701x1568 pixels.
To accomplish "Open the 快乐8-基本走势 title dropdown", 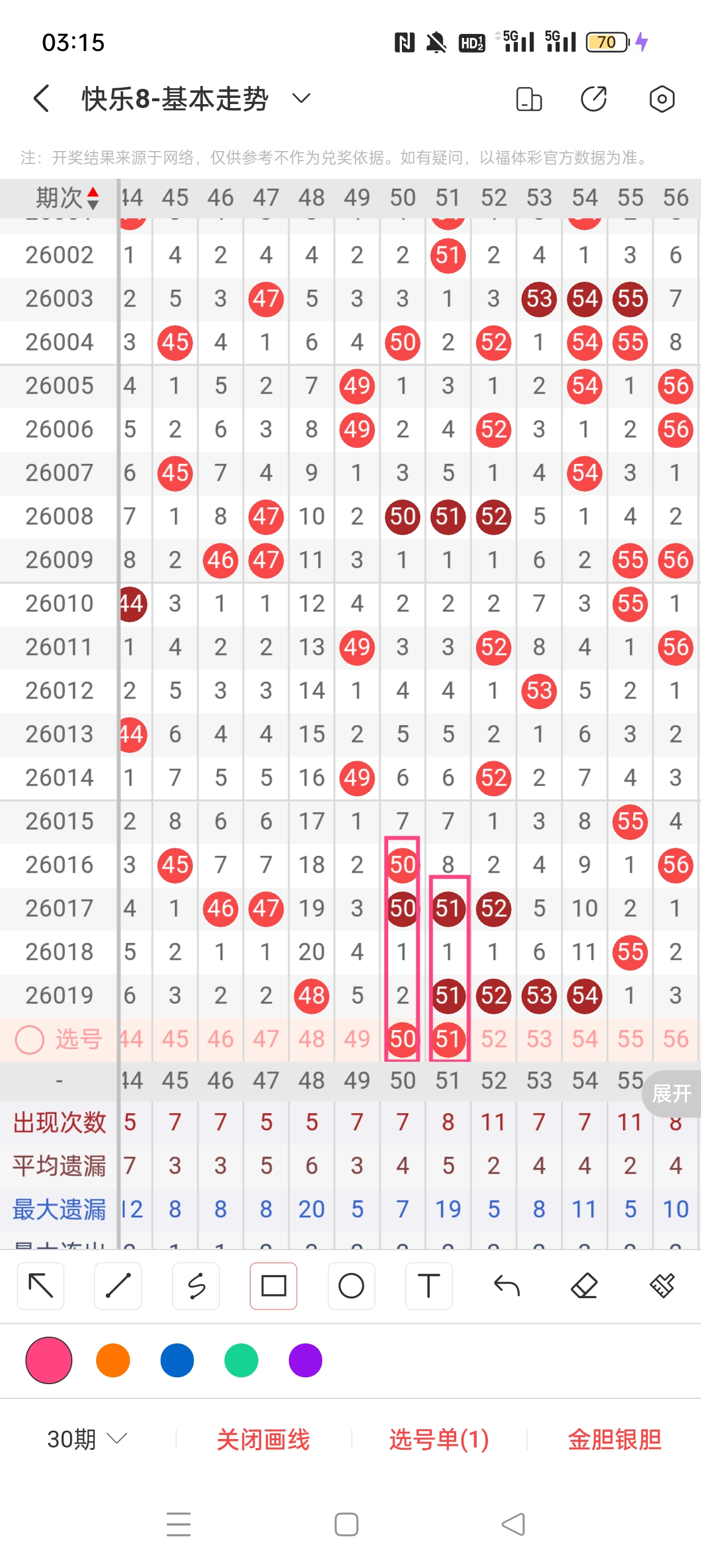I will coord(301,98).
